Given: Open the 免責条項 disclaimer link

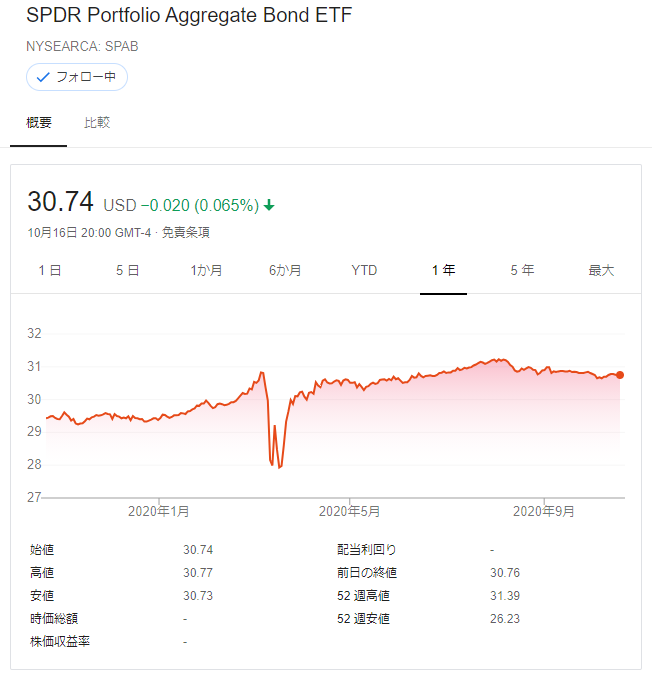Looking at the screenshot, I should coord(188,232).
